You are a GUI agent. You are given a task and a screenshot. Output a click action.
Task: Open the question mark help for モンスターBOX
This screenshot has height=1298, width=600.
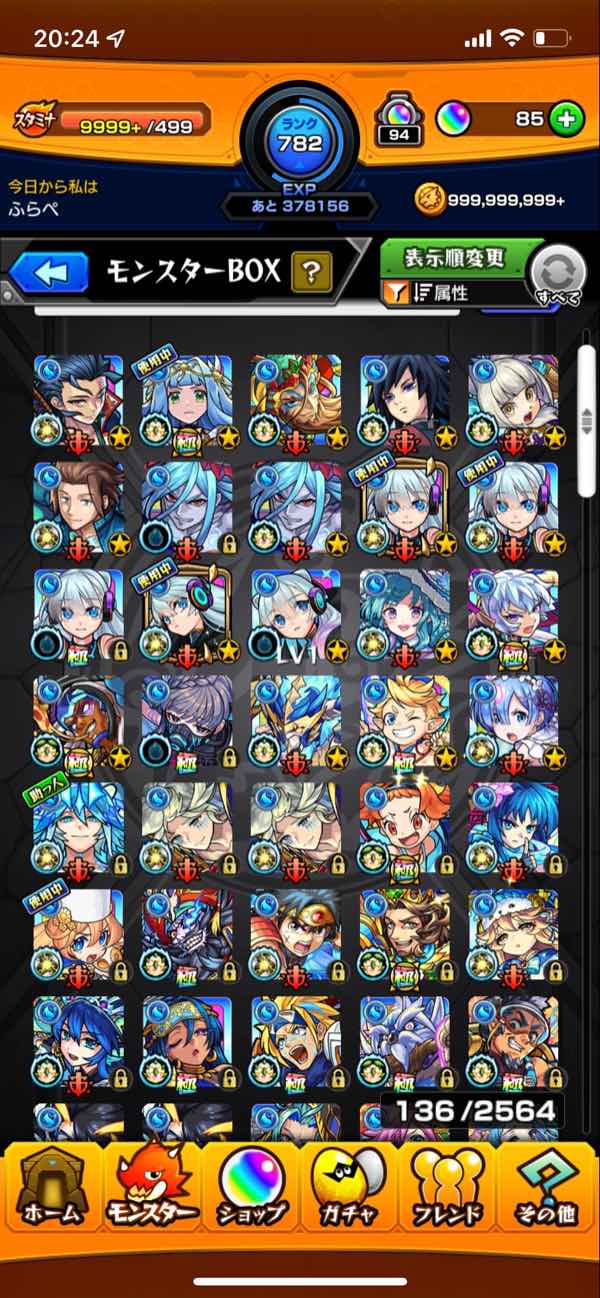(x=312, y=271)
